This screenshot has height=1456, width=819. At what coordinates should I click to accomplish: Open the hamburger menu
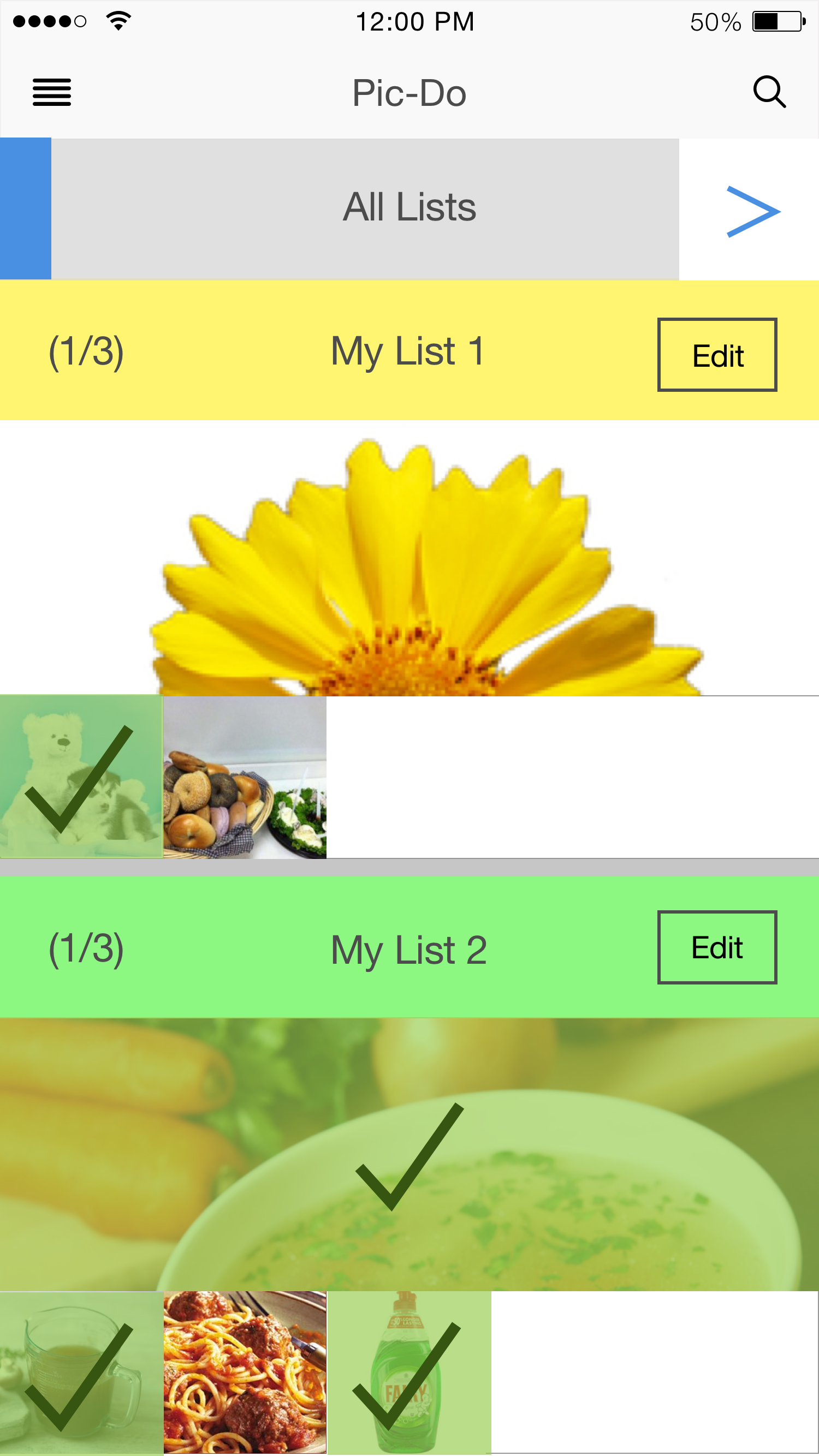[x=51, y=92]
